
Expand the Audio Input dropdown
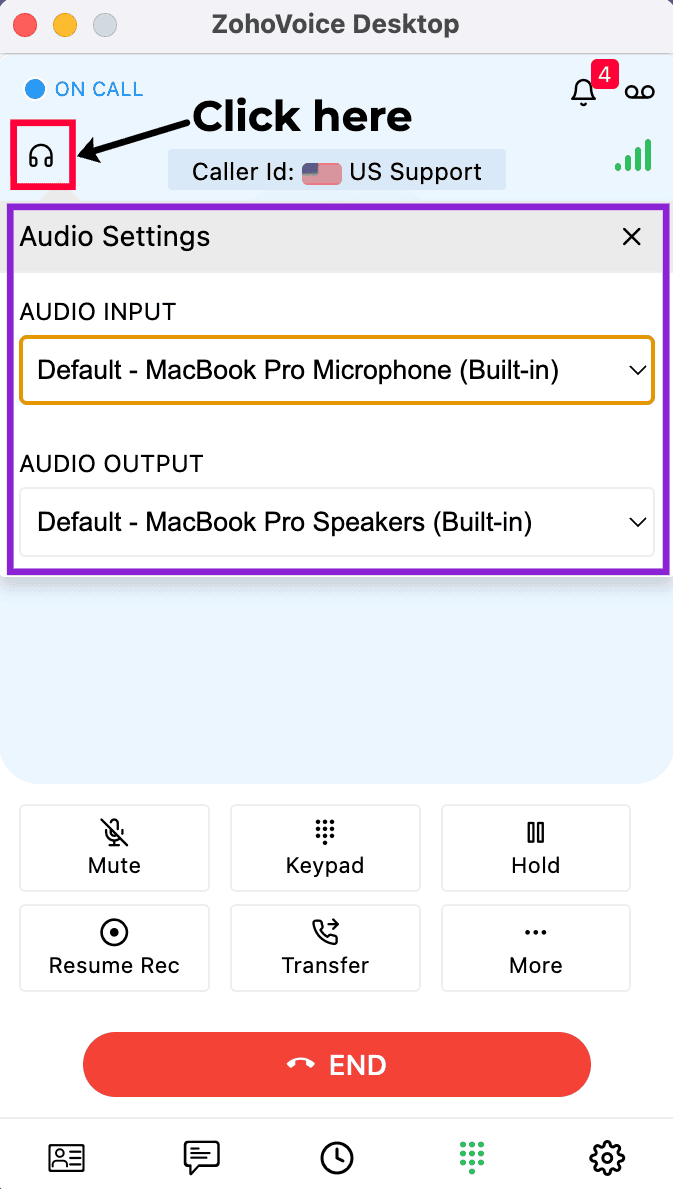point(336,370)
